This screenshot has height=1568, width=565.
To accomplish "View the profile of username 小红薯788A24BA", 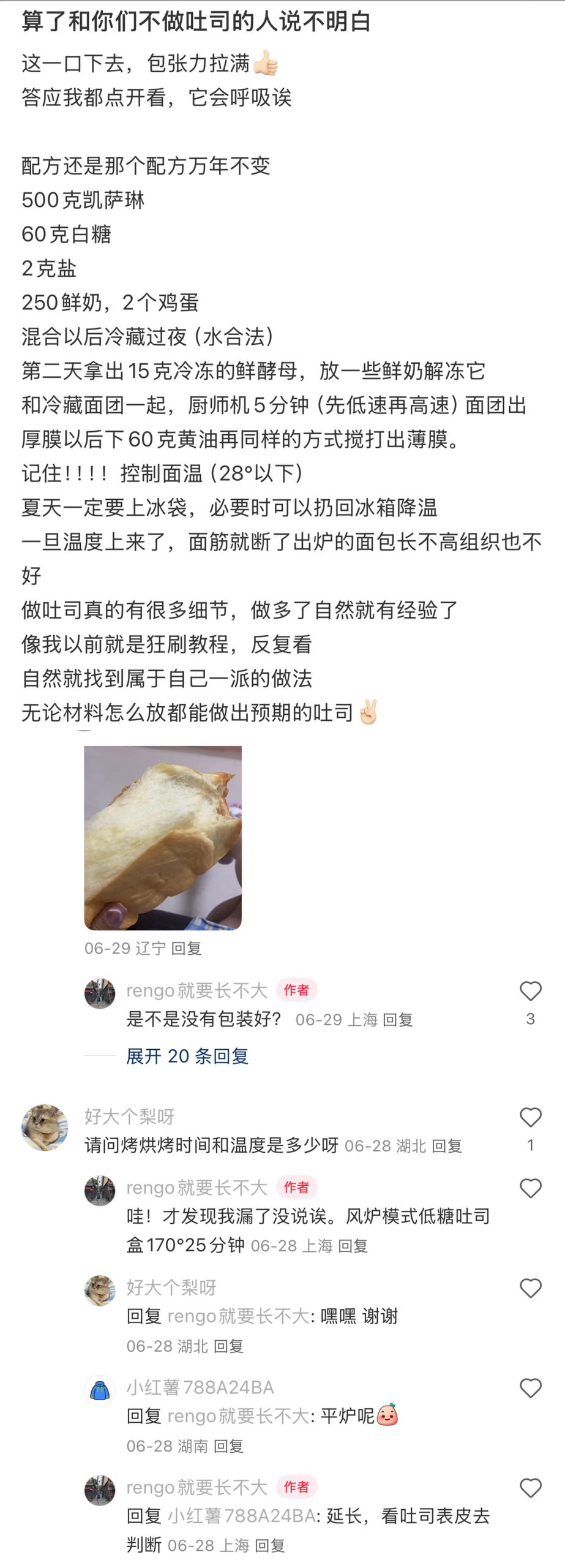I will click(200, 1387).
